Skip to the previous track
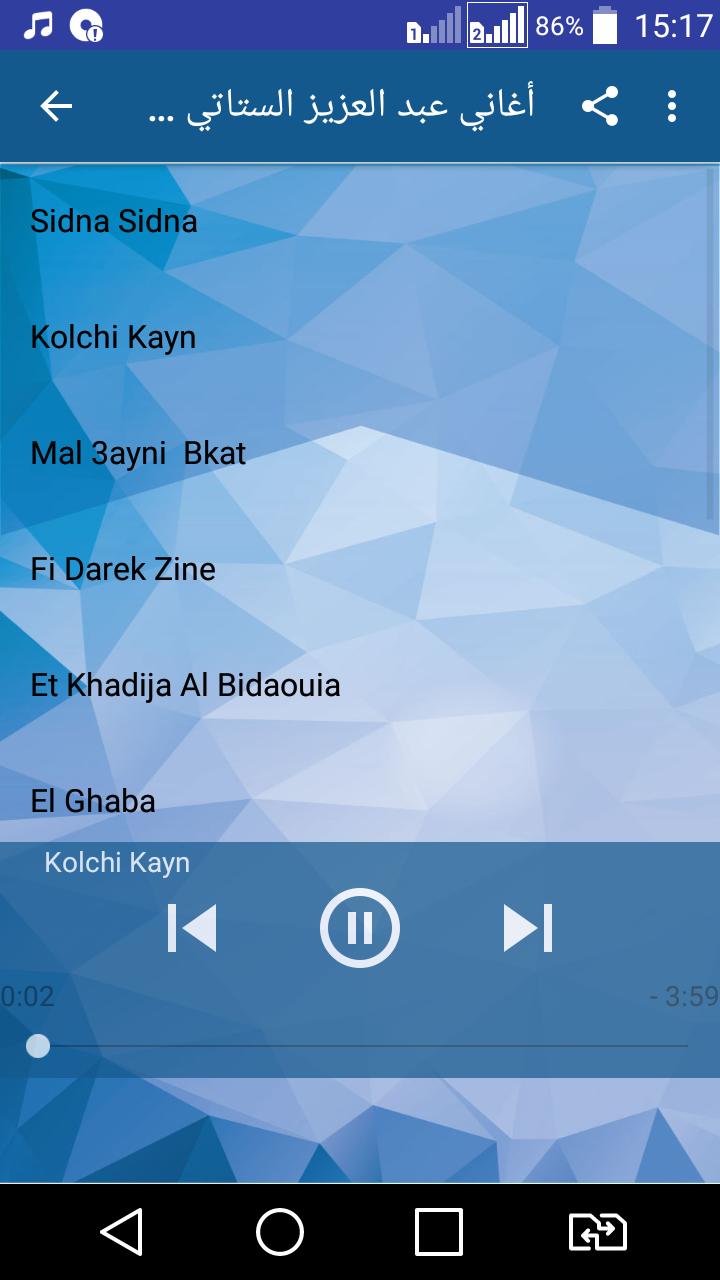Viewport: 720px width, 1280px height. pyautogui.click(x=192, y=928)
